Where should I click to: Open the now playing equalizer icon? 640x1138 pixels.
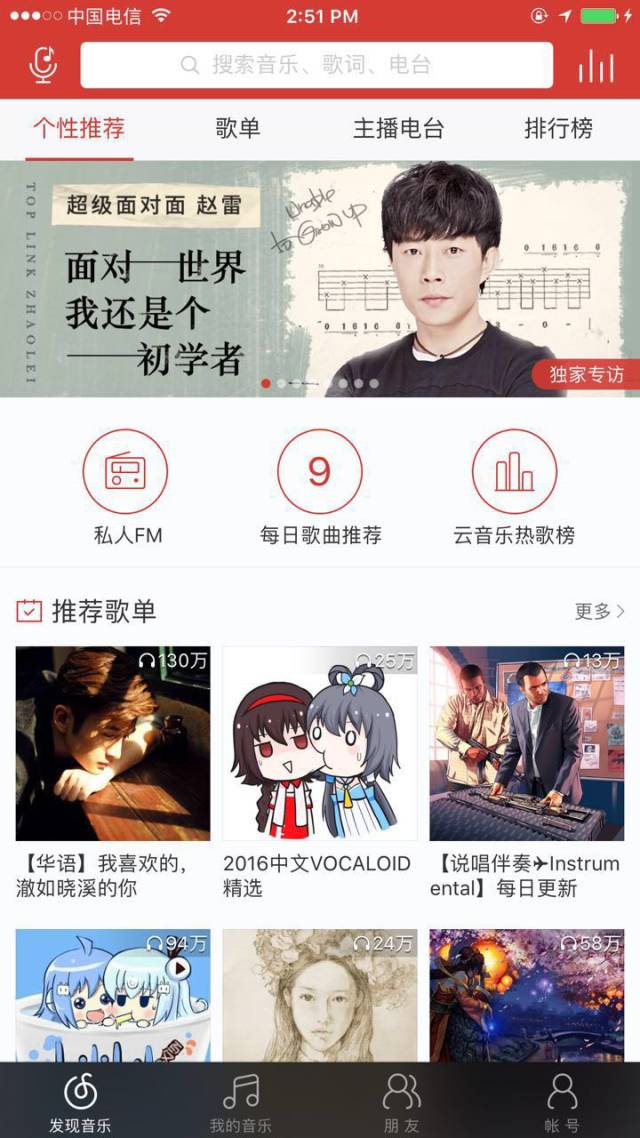pyautogui.click(x=596, y=66)
